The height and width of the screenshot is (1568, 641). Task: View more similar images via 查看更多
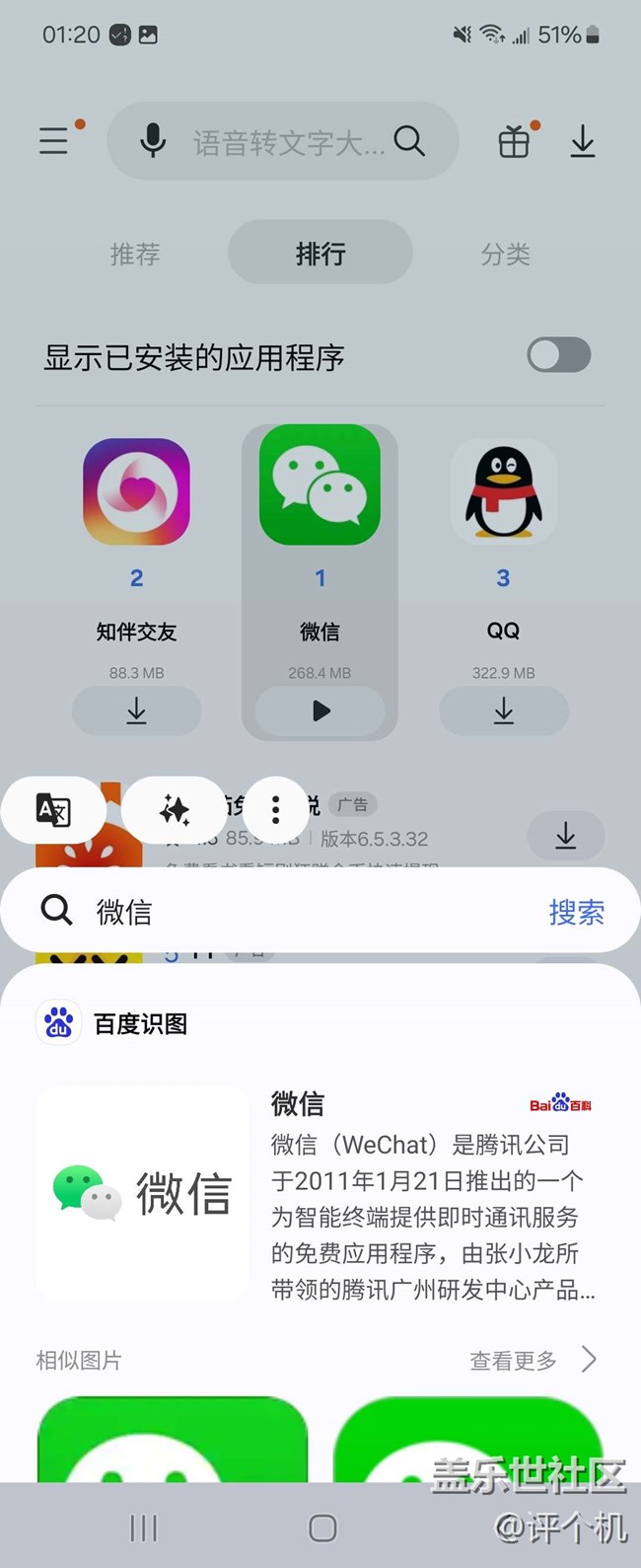533,1360
